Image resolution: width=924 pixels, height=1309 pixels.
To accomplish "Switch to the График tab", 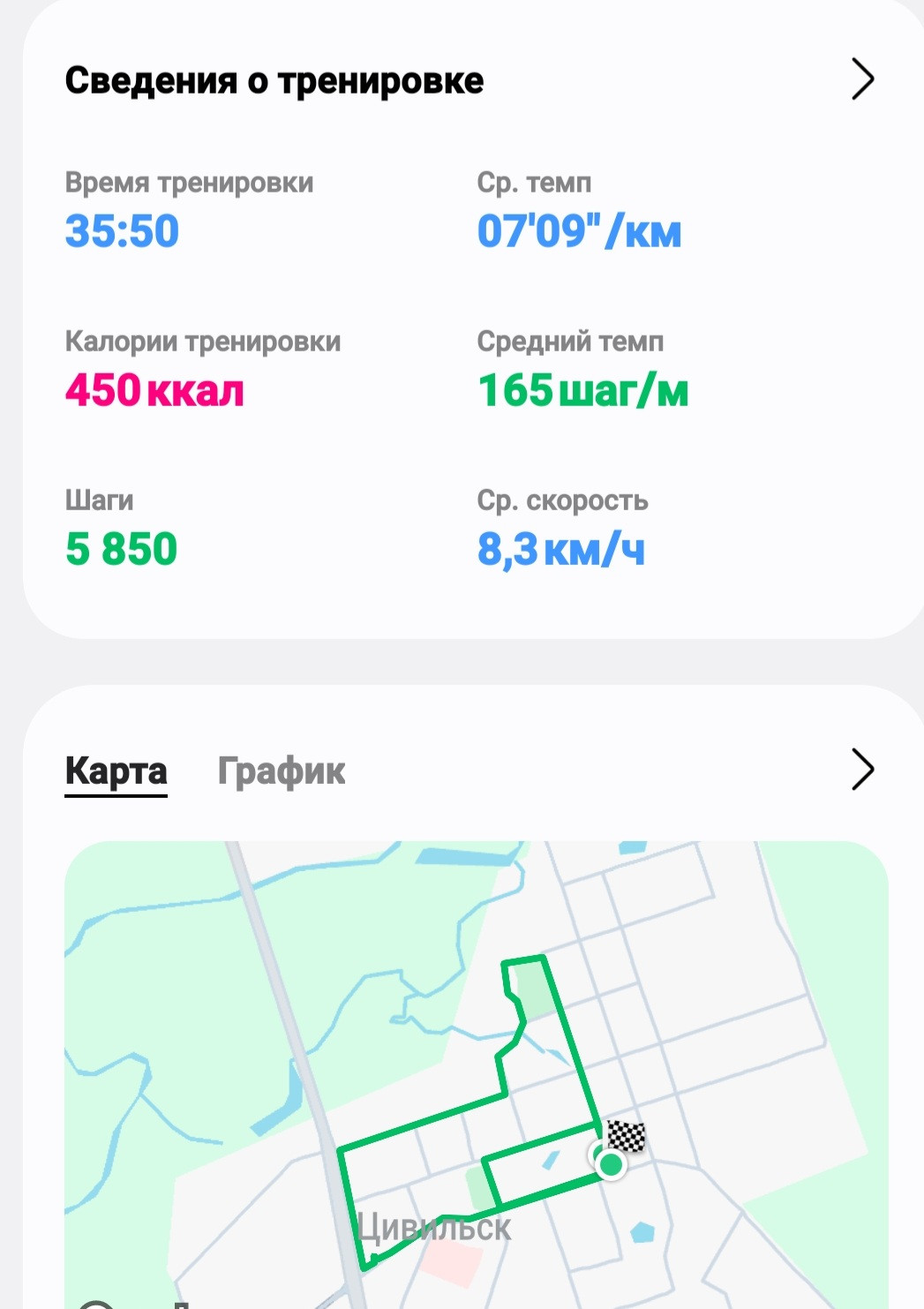I will 282,771.
